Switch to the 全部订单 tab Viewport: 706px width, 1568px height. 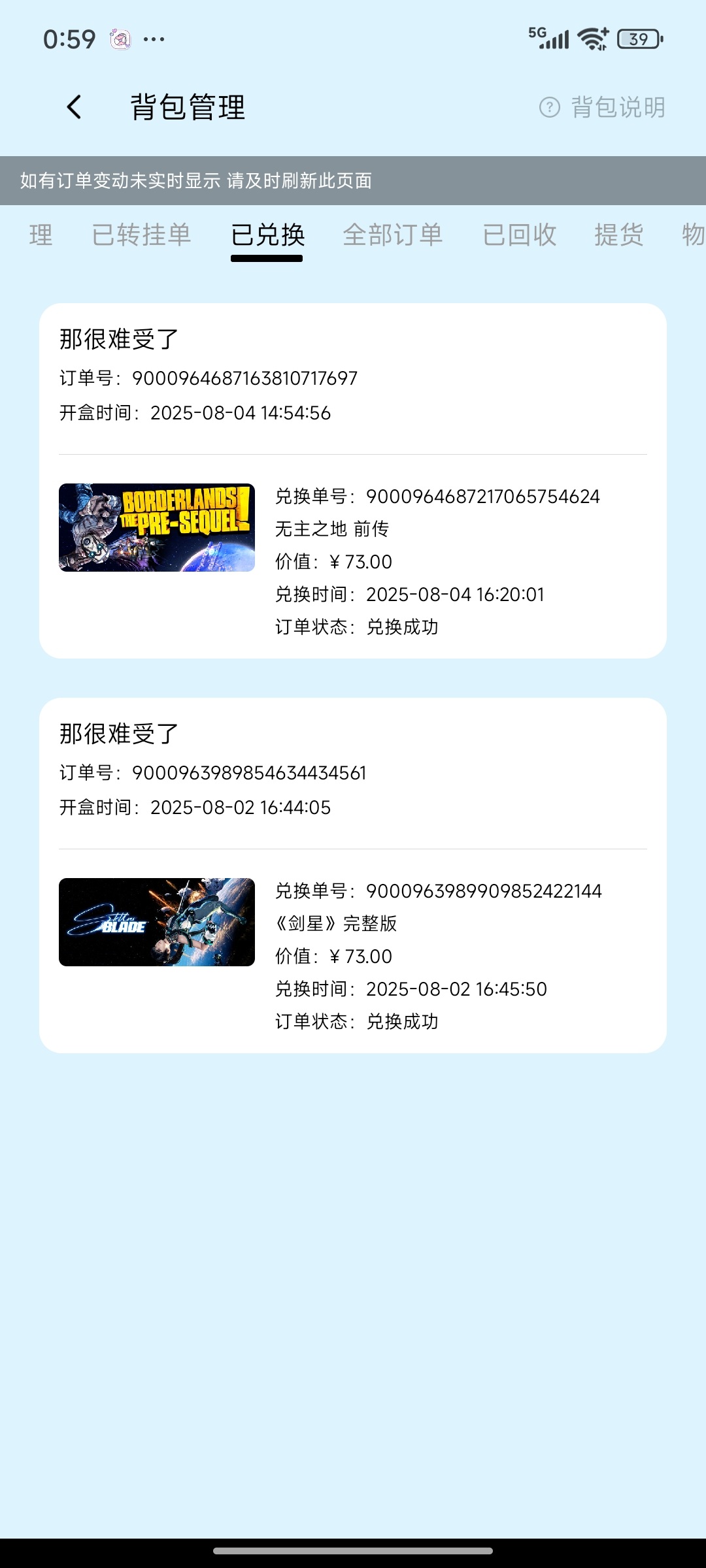(x=393, y=235)
